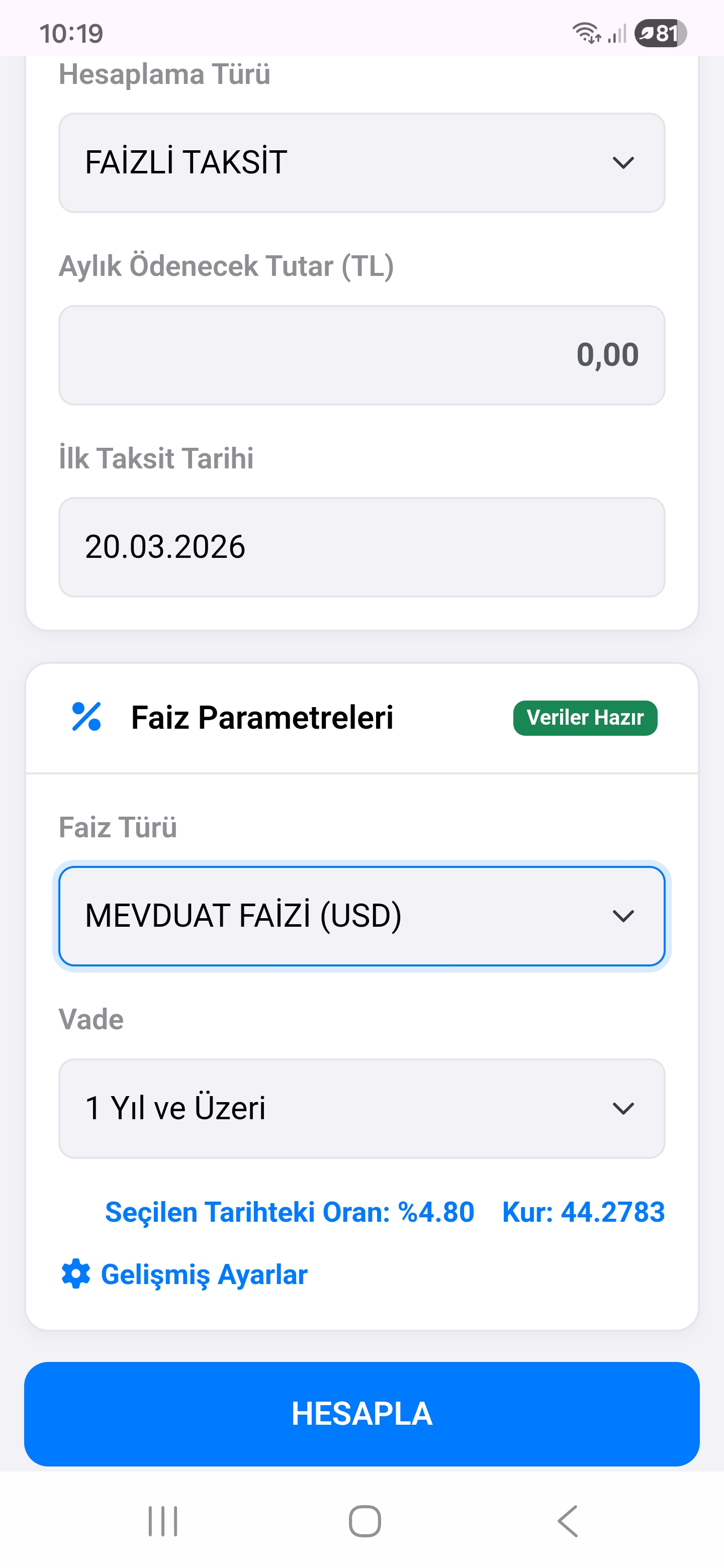Open the gear icon next to Gelişmiş Ayarlar

pyautogui.click(x=75, y=1274)
